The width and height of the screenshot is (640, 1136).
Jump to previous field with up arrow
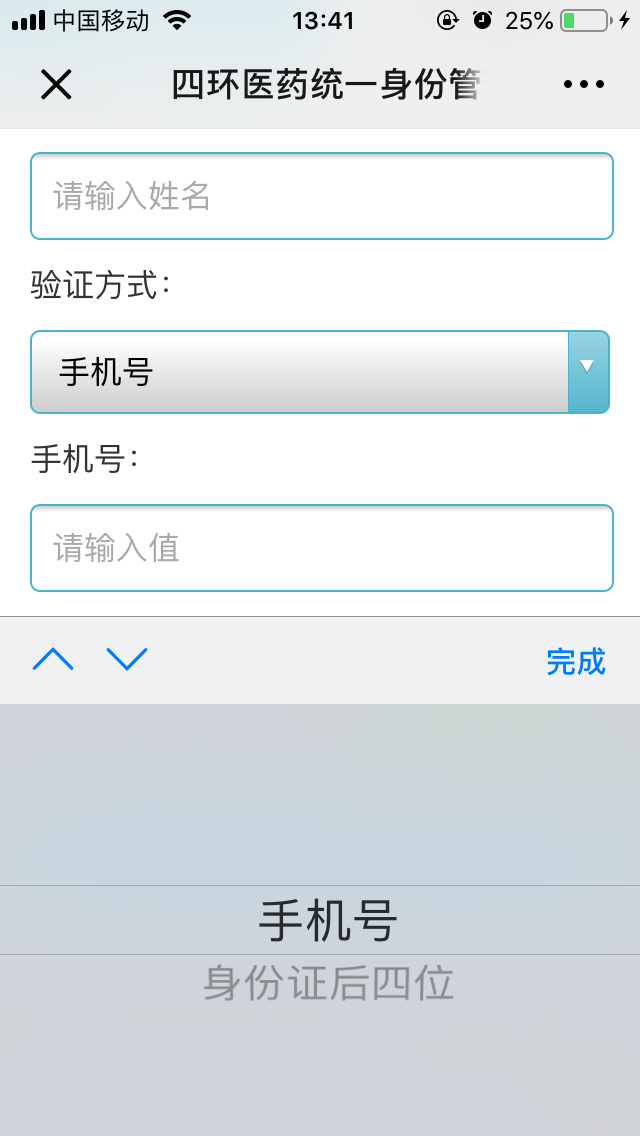(x=53, y=659)
